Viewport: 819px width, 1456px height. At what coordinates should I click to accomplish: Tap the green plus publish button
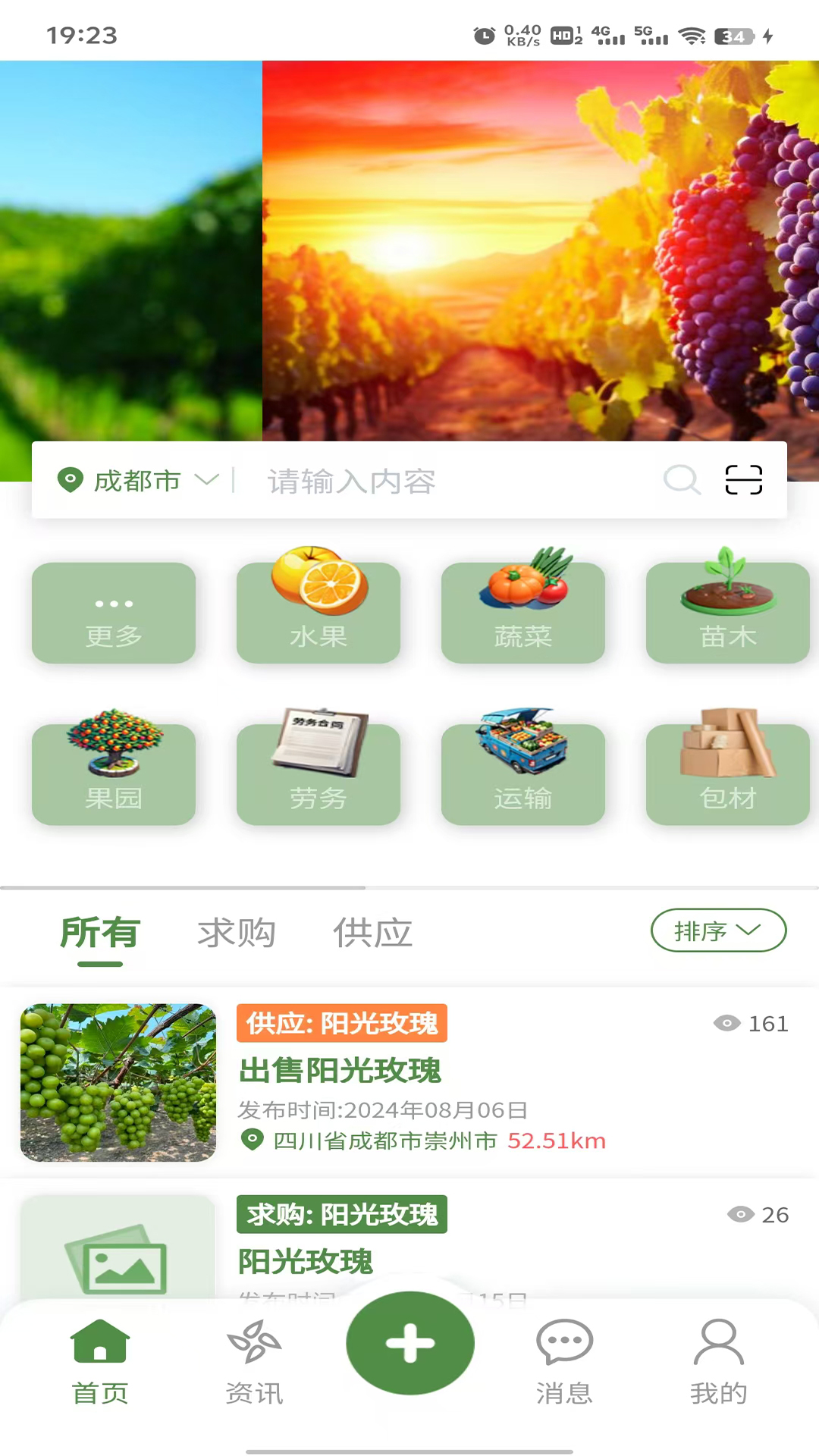click(410, 1343)
